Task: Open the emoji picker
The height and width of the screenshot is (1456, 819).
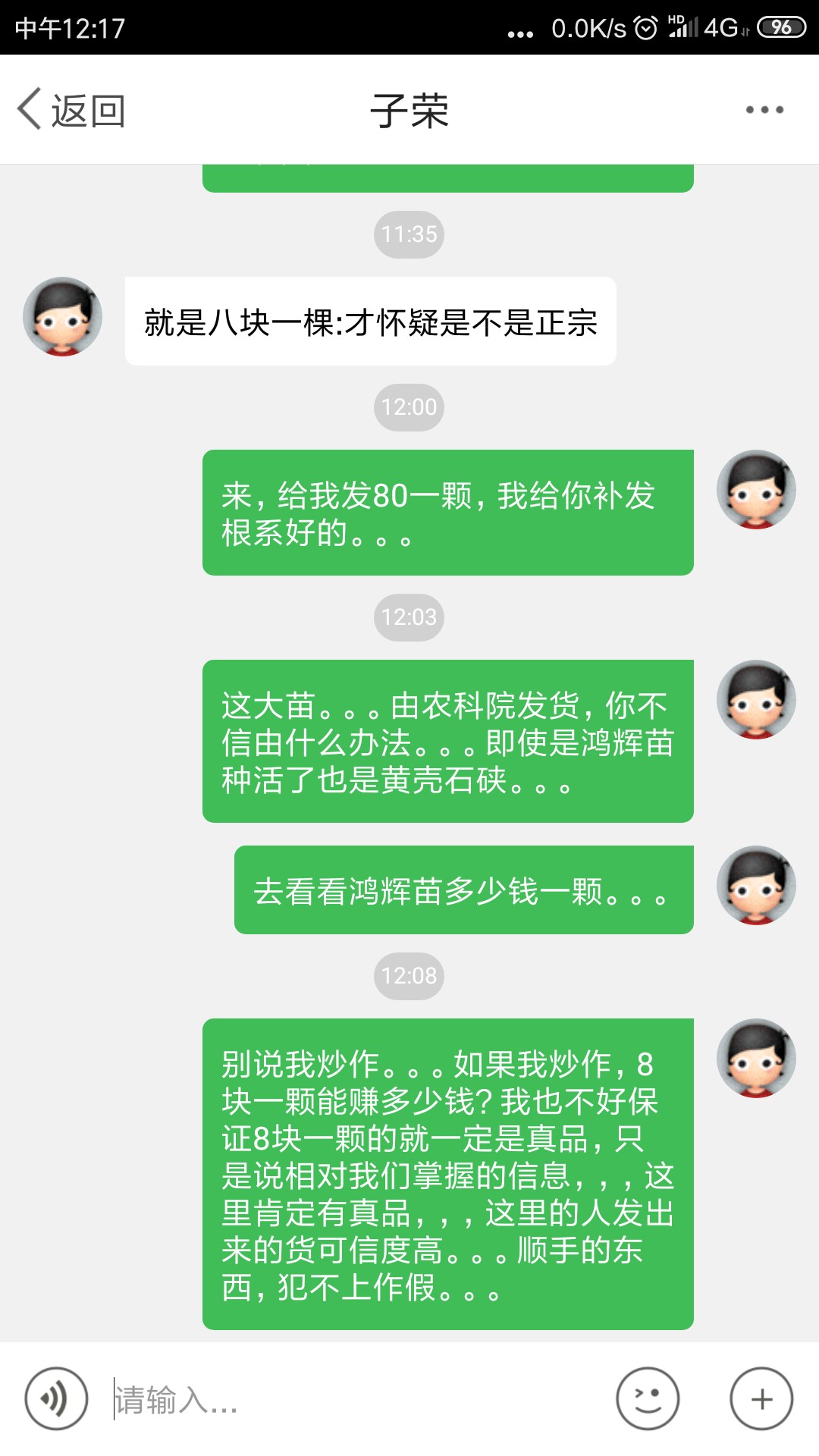Action: [647, 1398]
